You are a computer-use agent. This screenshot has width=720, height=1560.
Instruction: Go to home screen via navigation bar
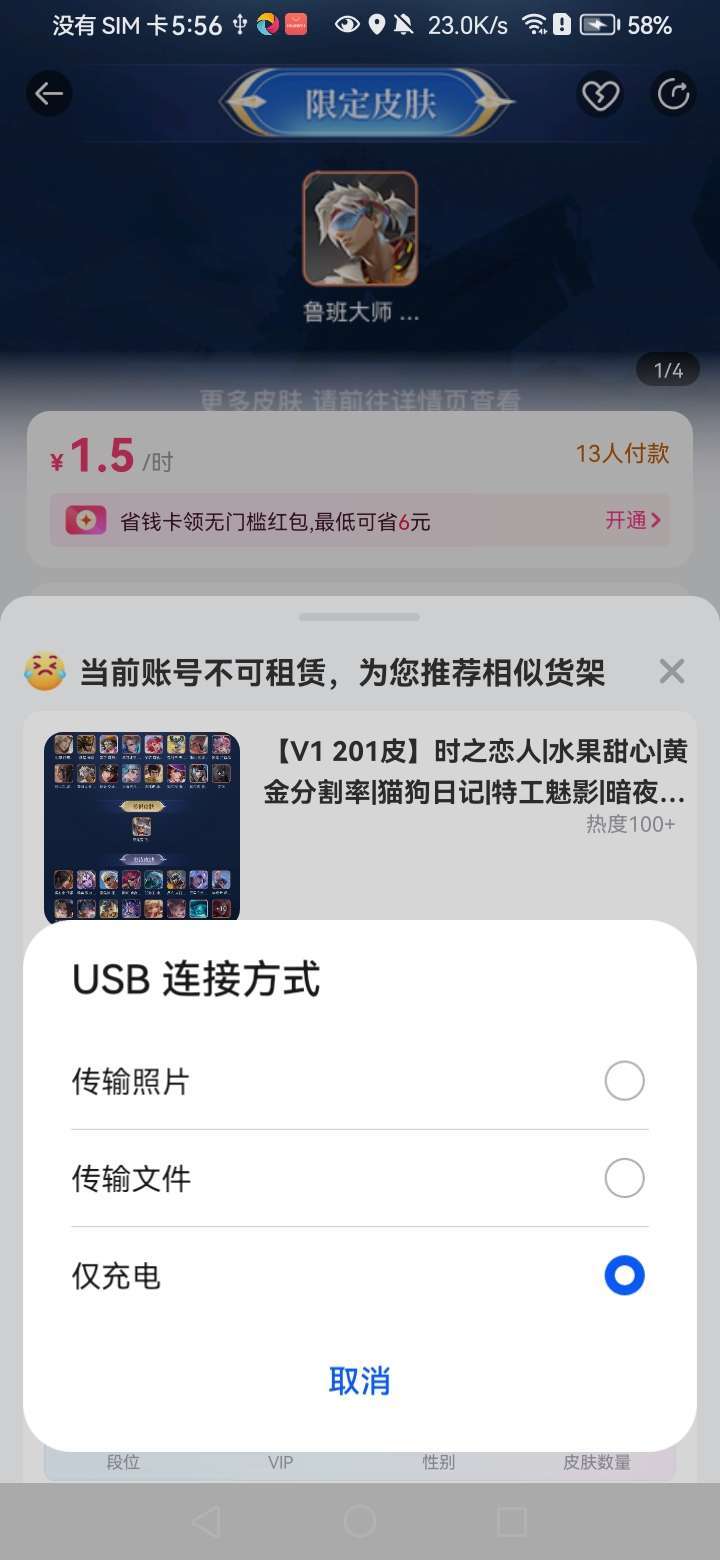pyautogui.click(x=359, y=1521)
